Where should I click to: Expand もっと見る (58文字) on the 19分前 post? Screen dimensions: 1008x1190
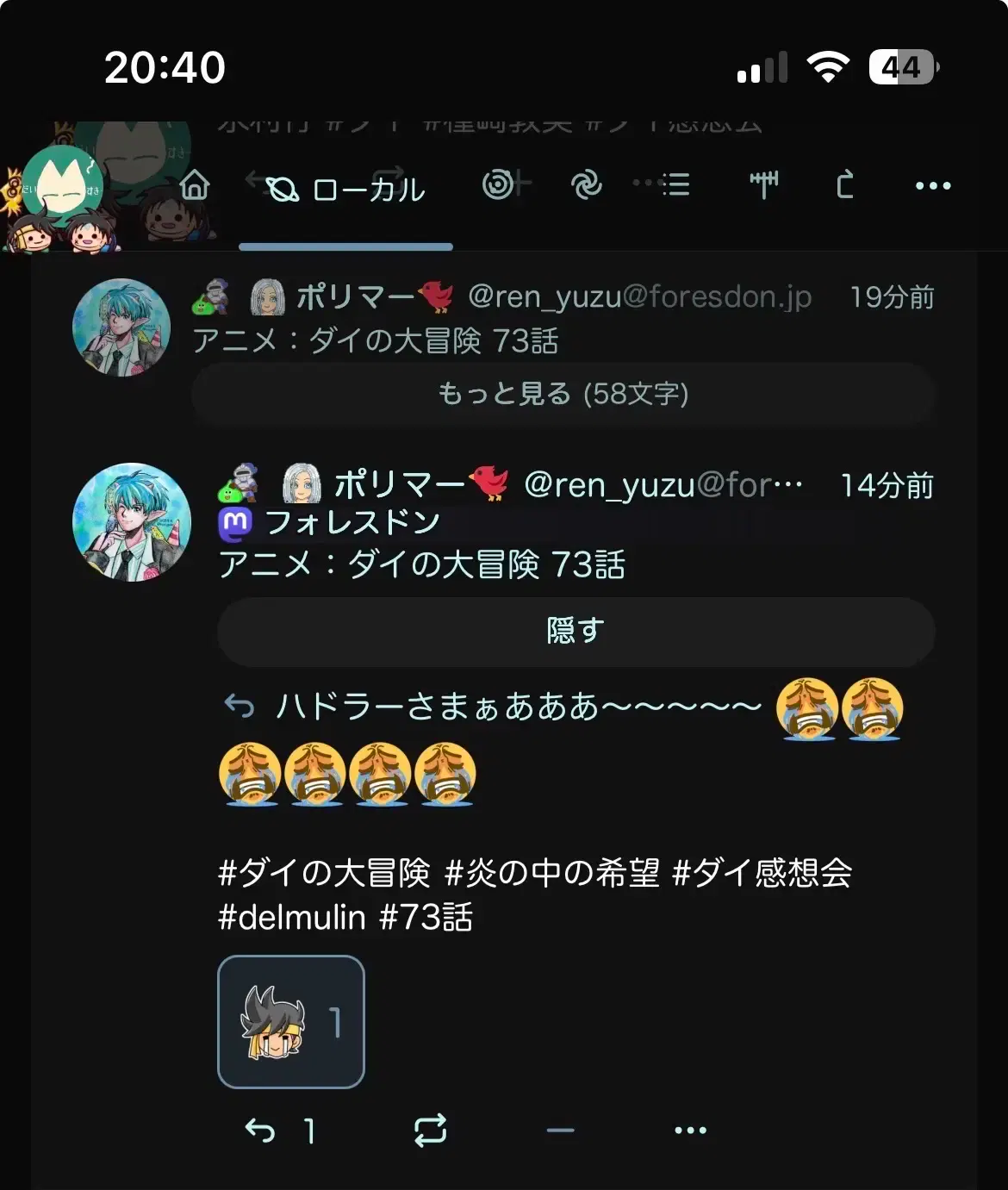point(563,394)
